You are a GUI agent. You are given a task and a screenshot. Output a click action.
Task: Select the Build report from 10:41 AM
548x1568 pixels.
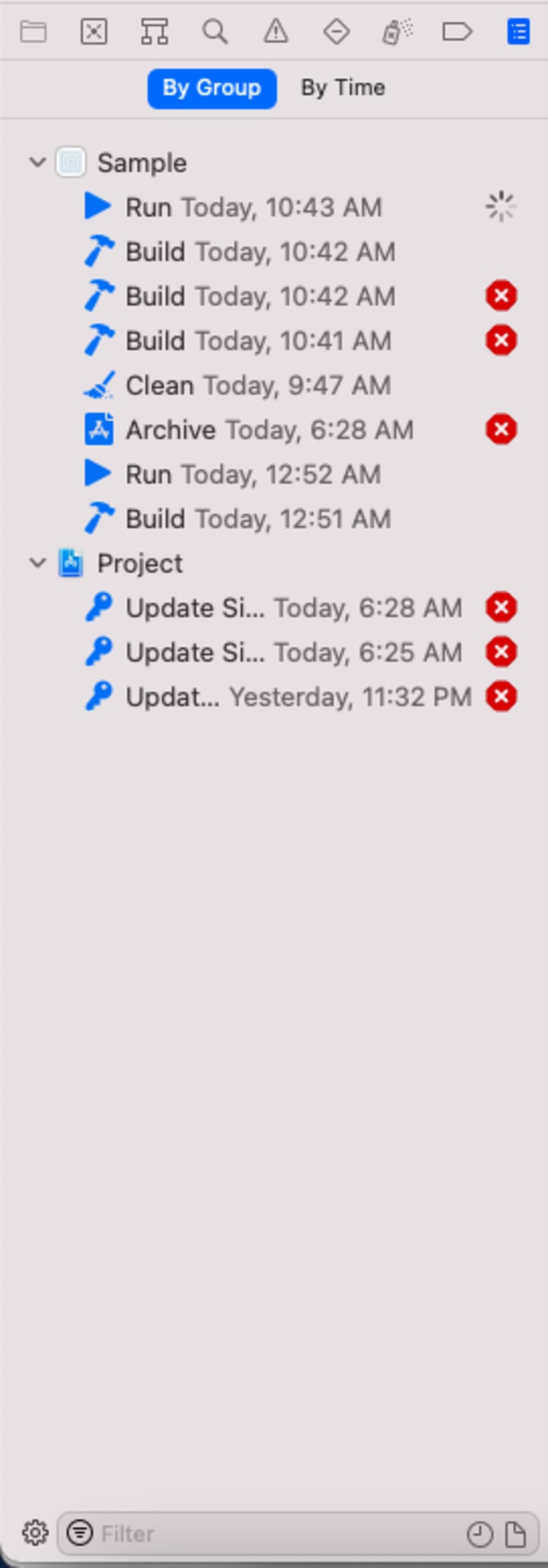tap(258, 340)
